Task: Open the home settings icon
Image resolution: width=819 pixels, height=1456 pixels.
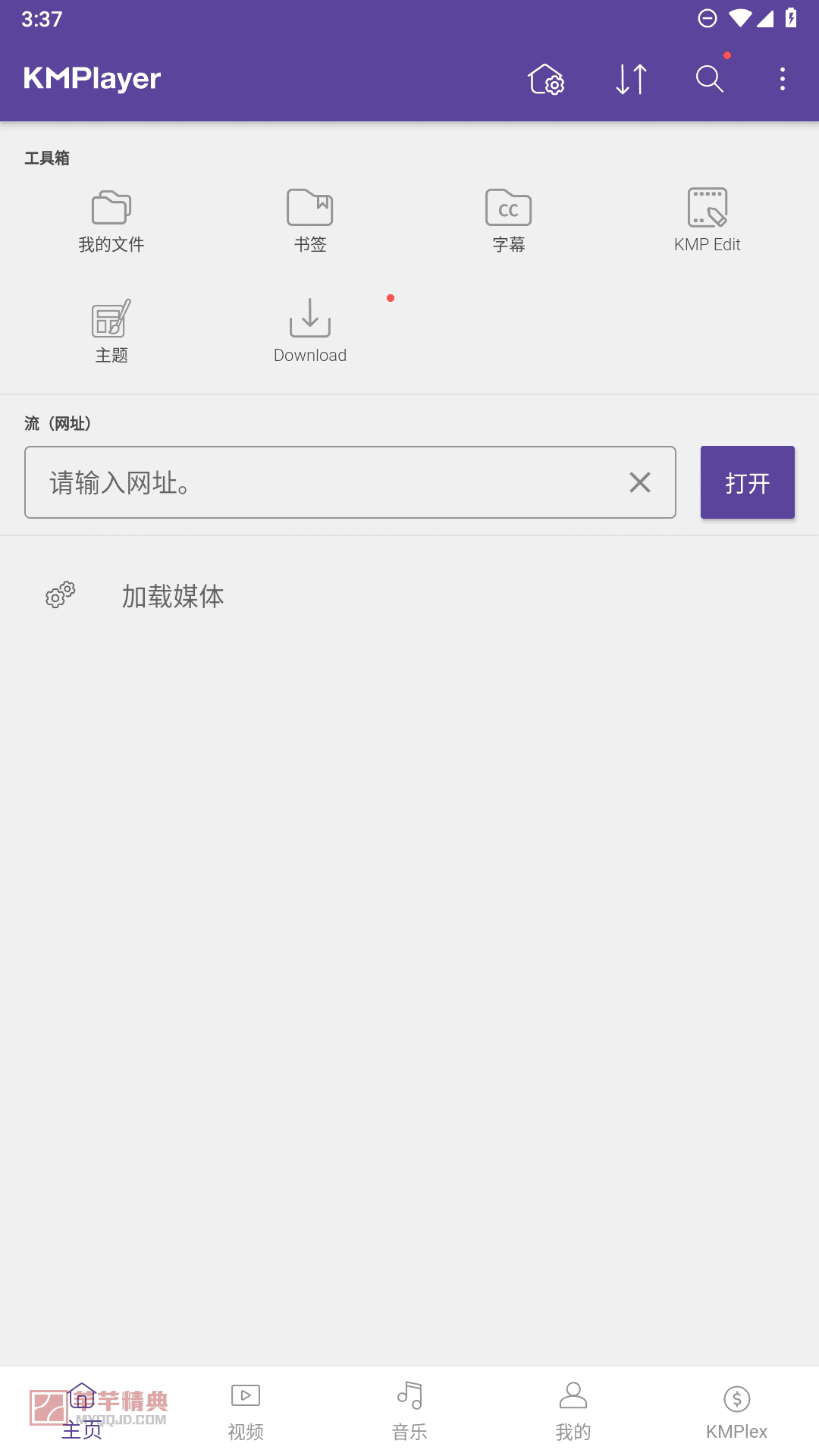Action: tap(546, 79)
